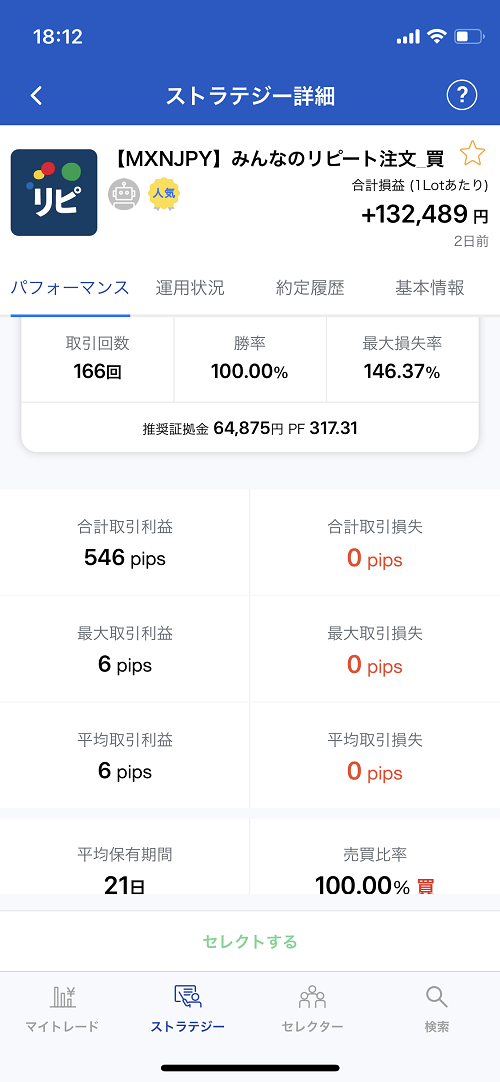
Task: Go to the セレクター bottom tab
Action: point(312,1009)
